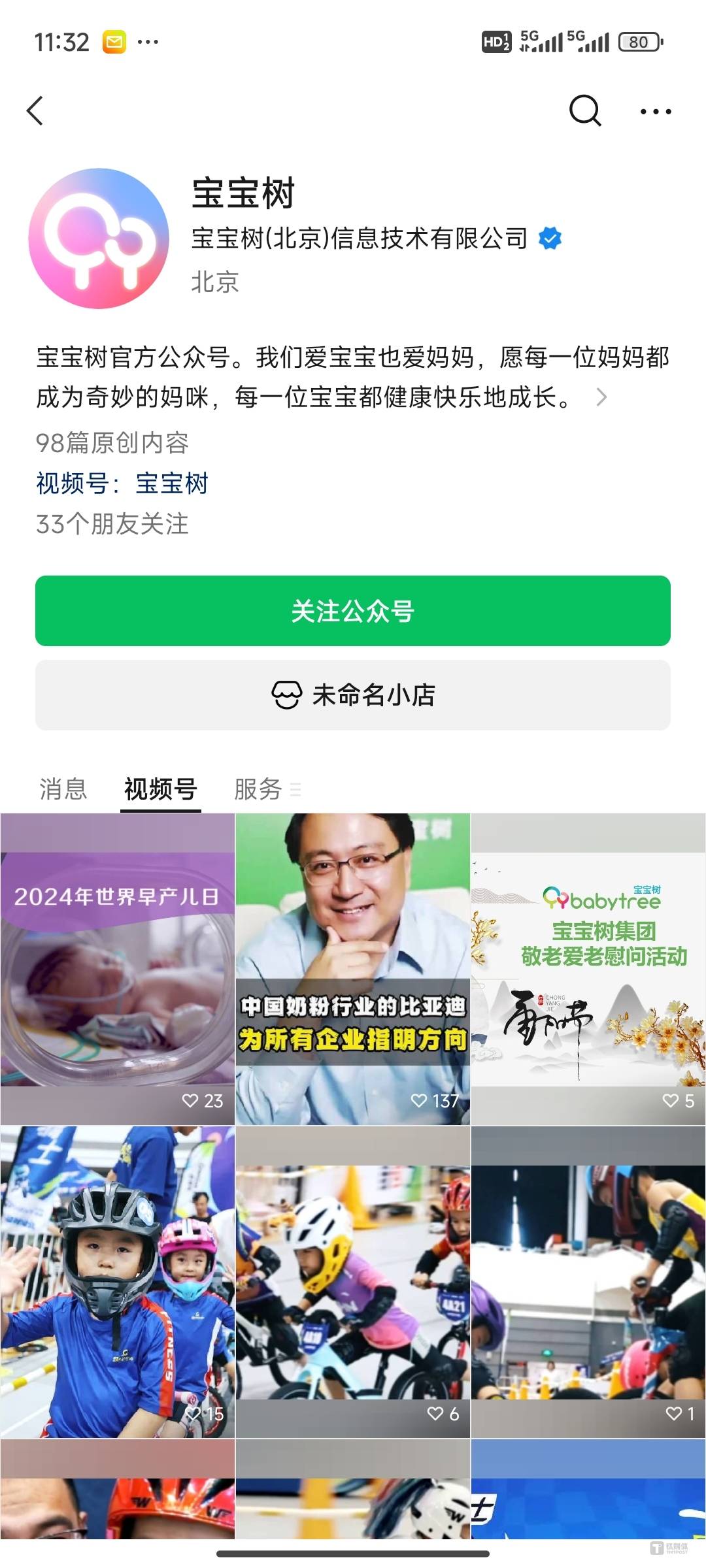Expand the full account description

[x=601, y=397]
